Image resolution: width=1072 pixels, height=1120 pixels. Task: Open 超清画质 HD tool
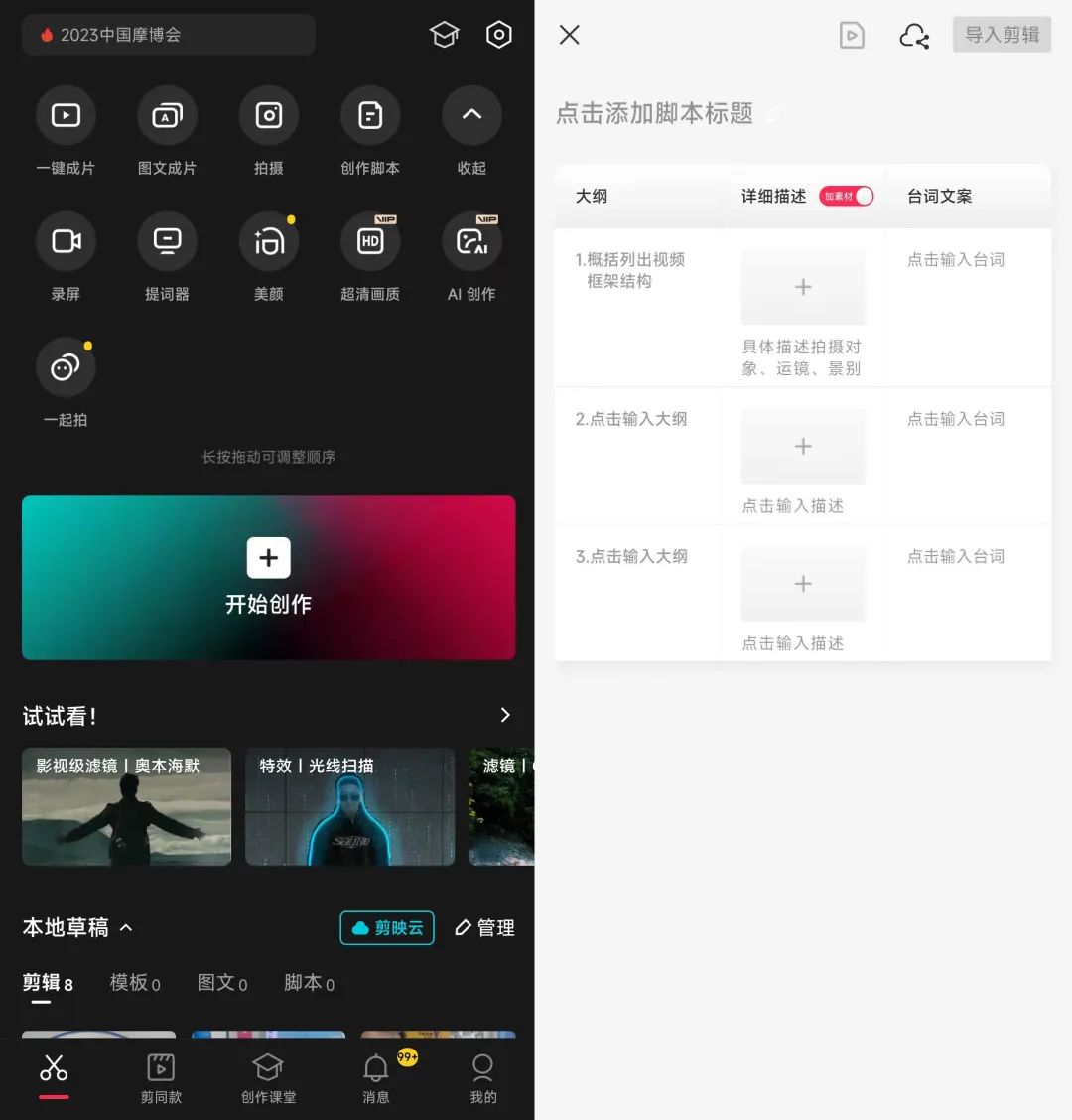tap(370, 241)
